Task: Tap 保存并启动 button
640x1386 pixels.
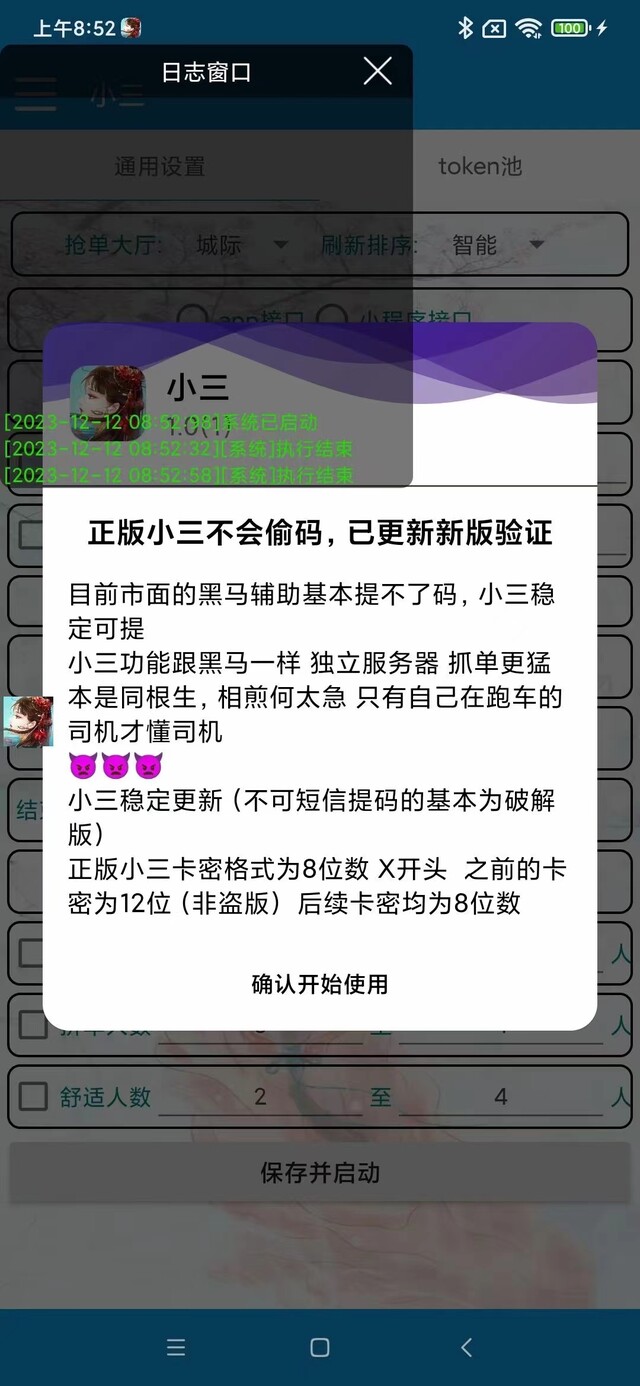Action: pos(320,1172)
